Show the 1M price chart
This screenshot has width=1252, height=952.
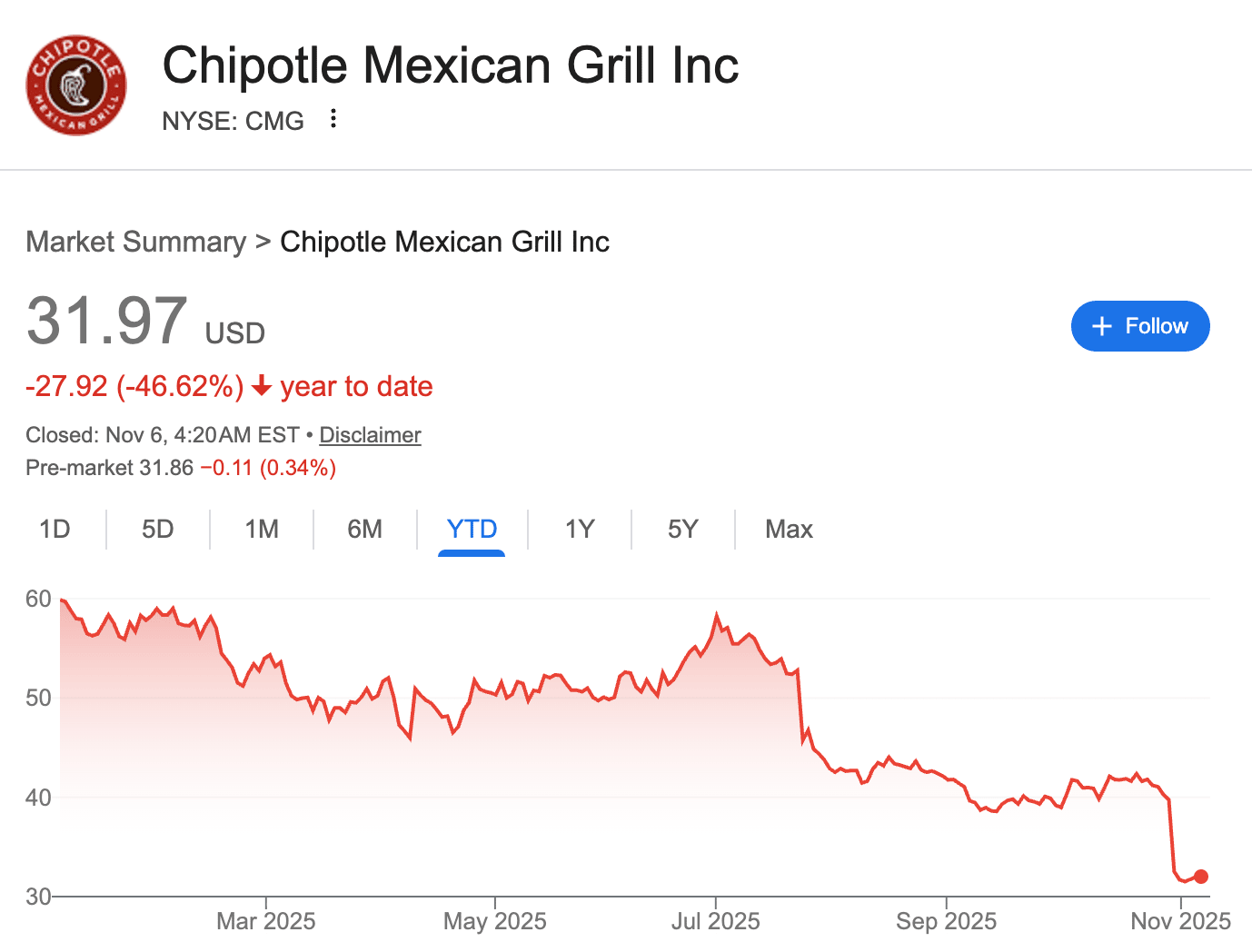pyautogui.click(x=262, y=529)
